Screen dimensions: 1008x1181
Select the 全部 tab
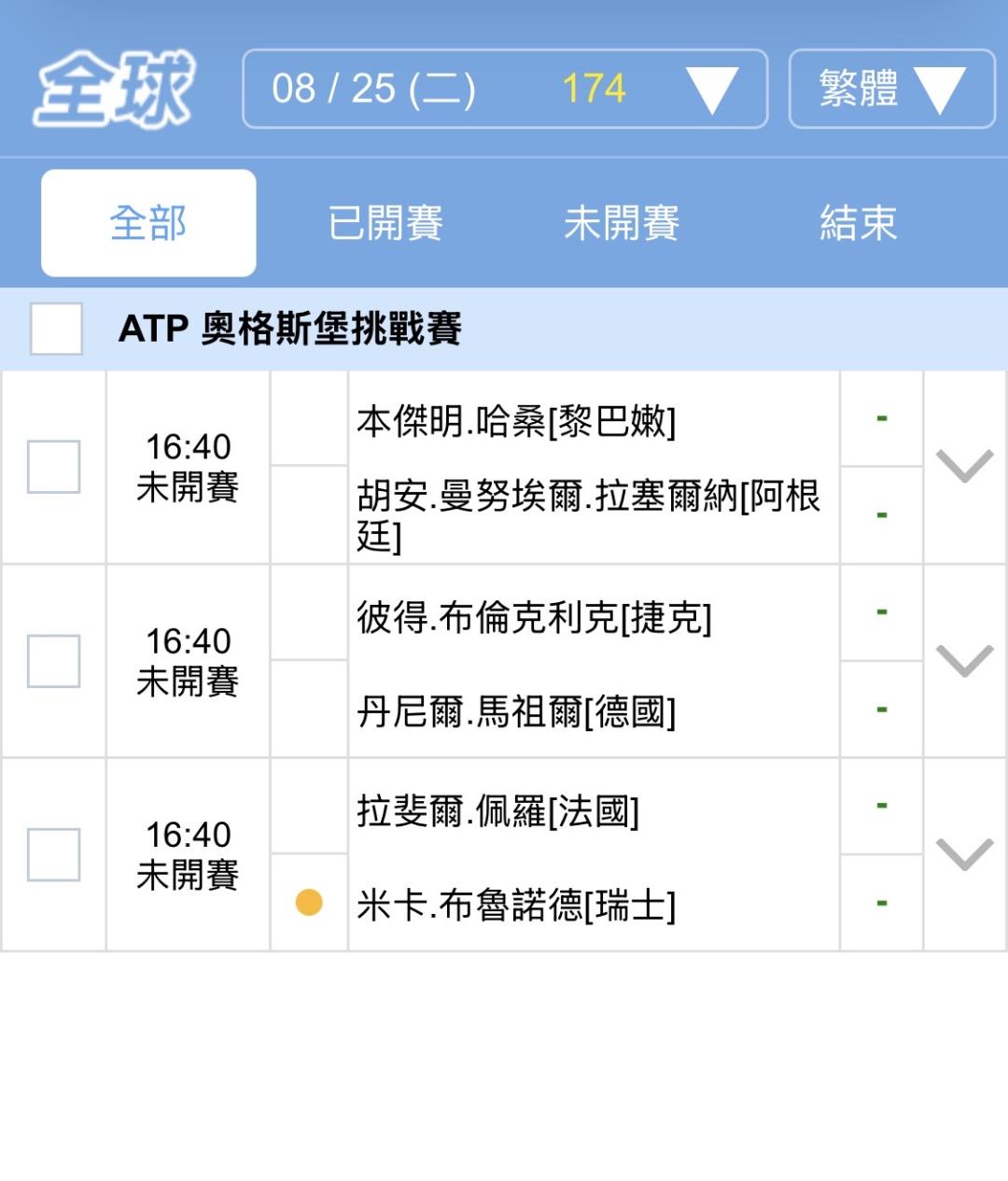148,223
